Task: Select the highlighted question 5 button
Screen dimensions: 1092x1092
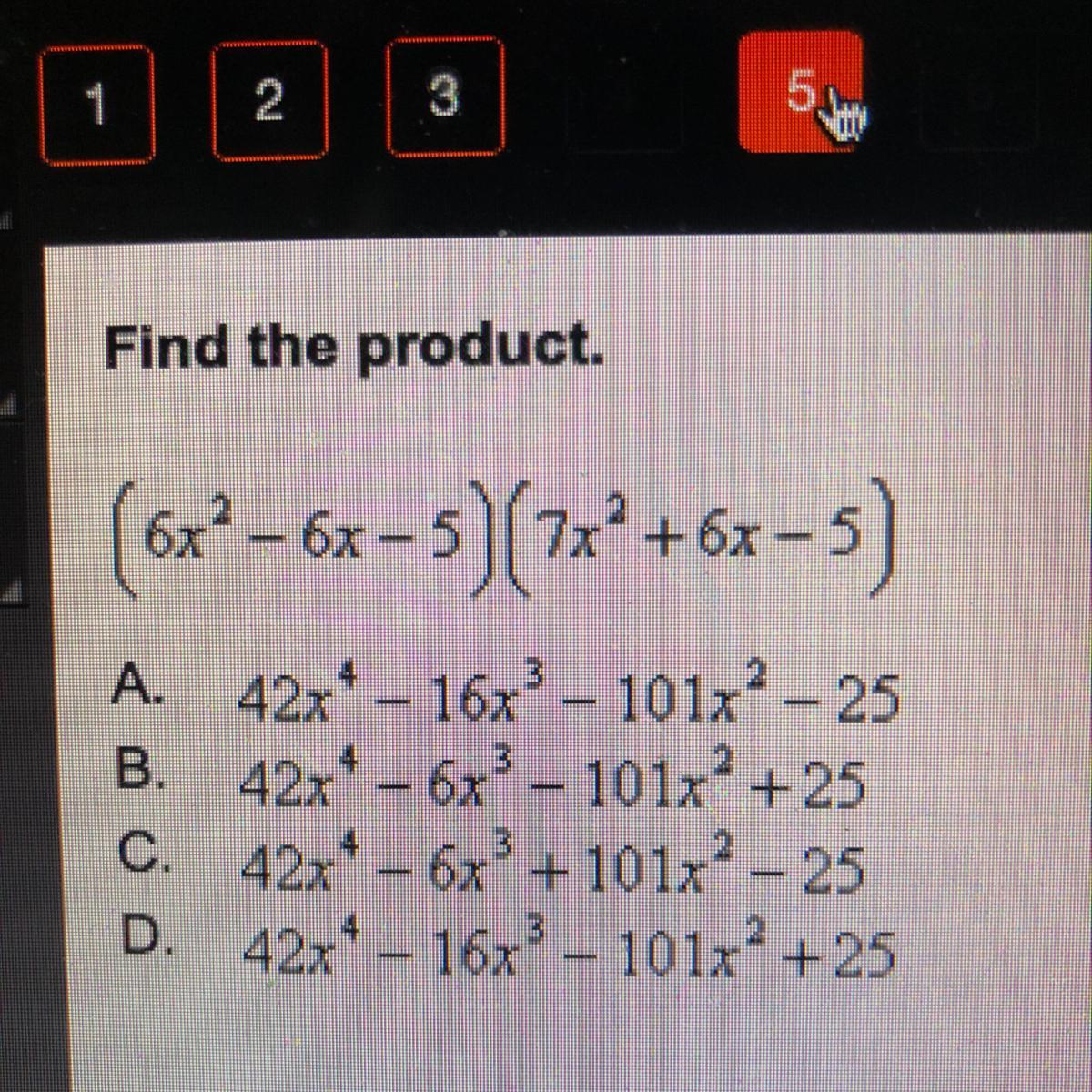Action: click(801, 91)
